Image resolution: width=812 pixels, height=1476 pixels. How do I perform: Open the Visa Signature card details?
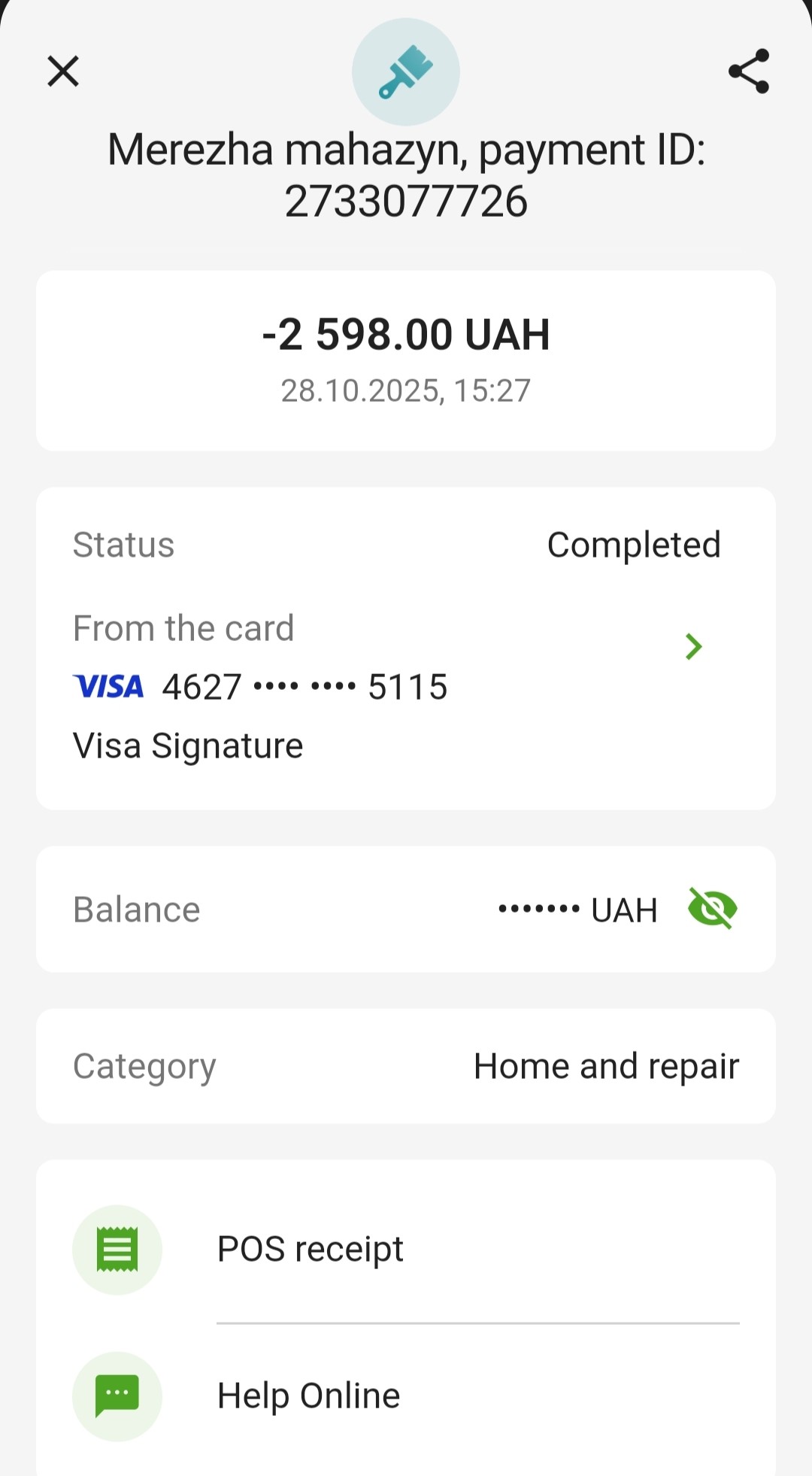coord(693,647)
